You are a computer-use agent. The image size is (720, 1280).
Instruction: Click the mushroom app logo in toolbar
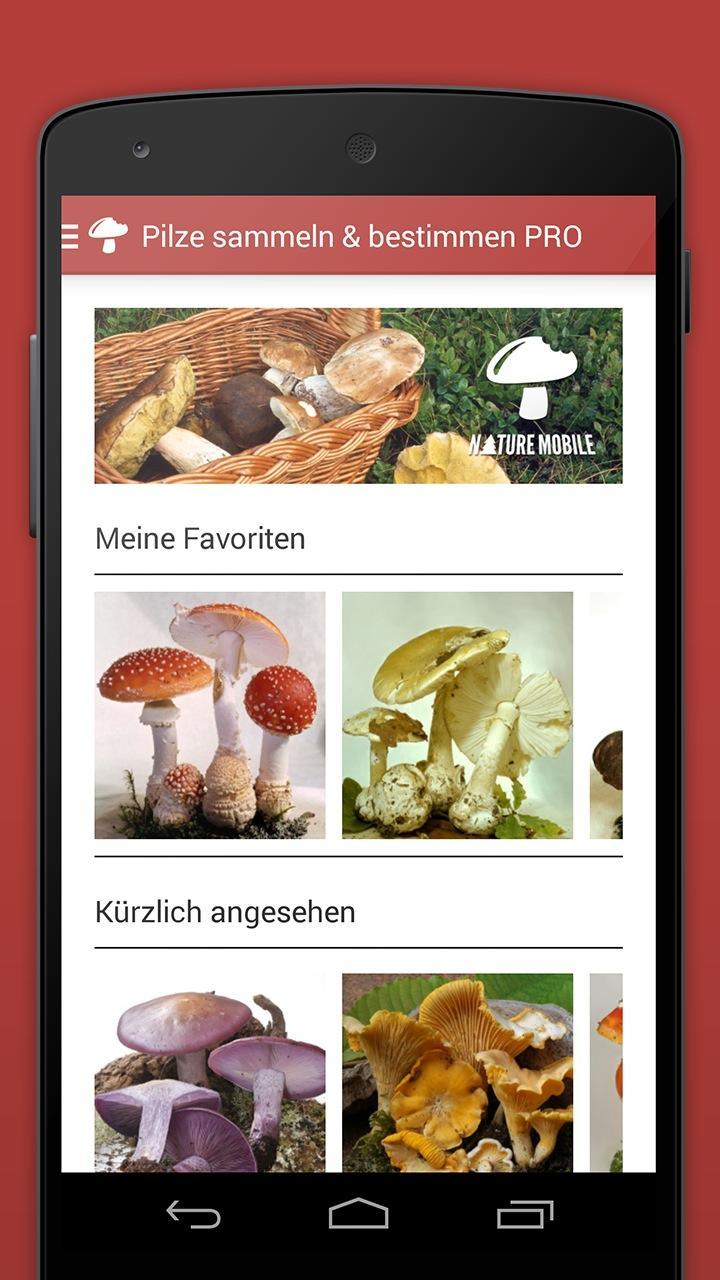pos(107,236)
